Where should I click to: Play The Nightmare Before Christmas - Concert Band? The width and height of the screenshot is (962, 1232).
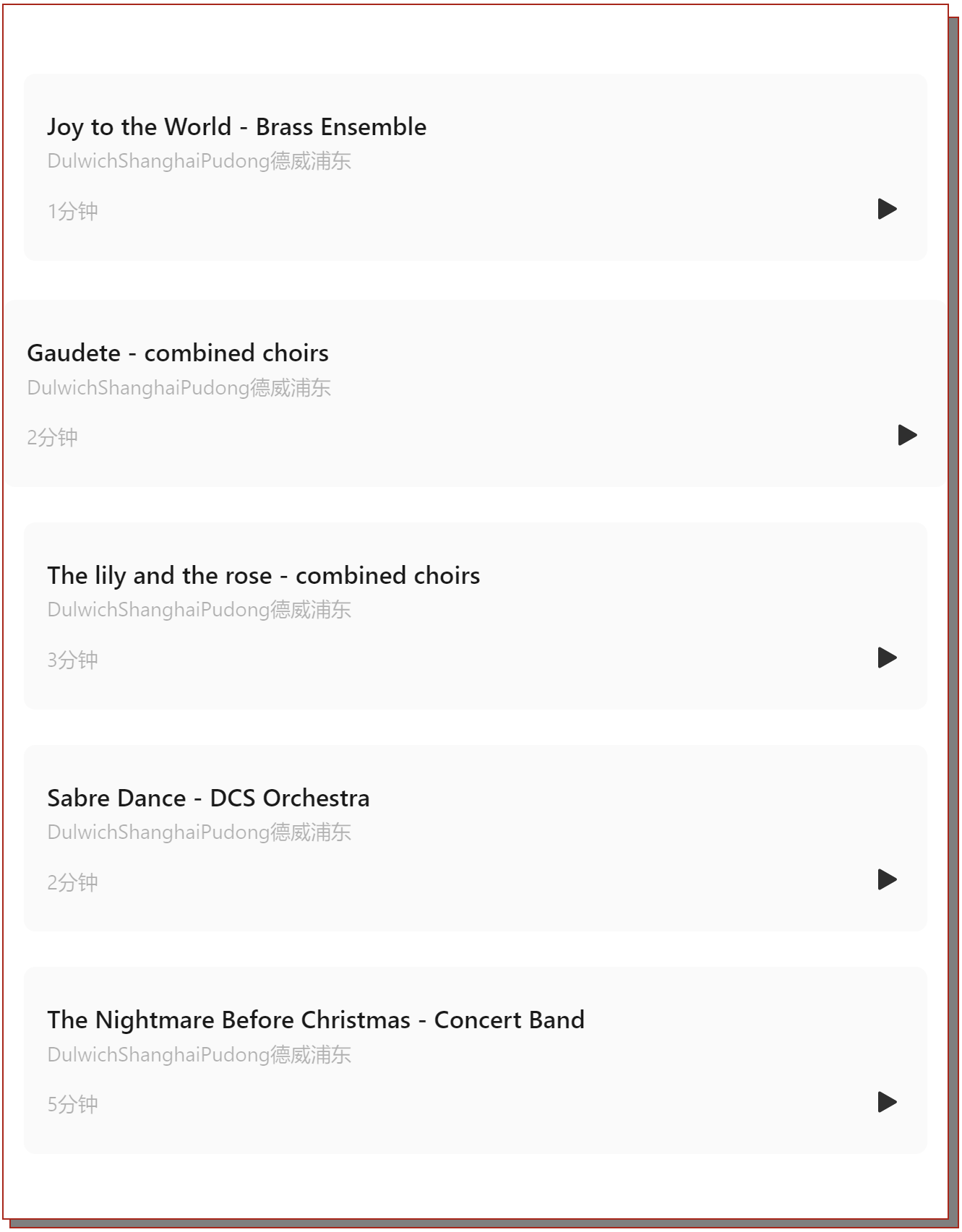click(887, 1103)
